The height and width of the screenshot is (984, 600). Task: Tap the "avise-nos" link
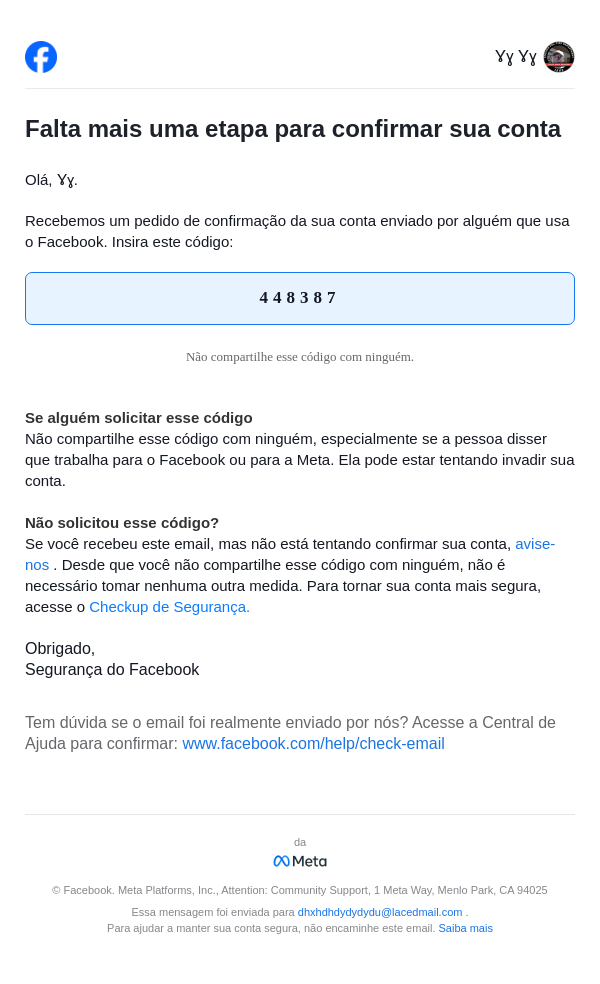point(534,544)
